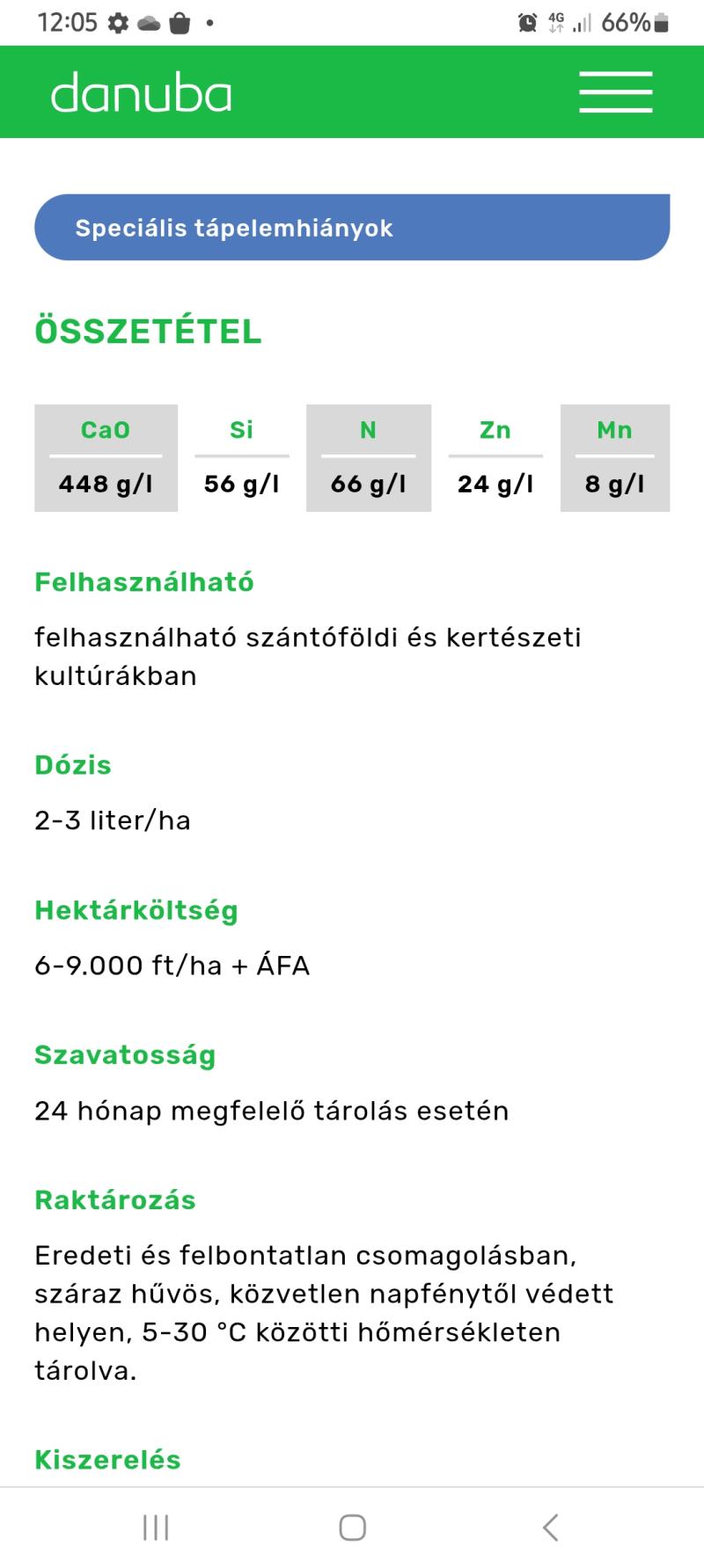Go to the home screen
This screenshot has width=704, height=1568.
(352, 1528)
